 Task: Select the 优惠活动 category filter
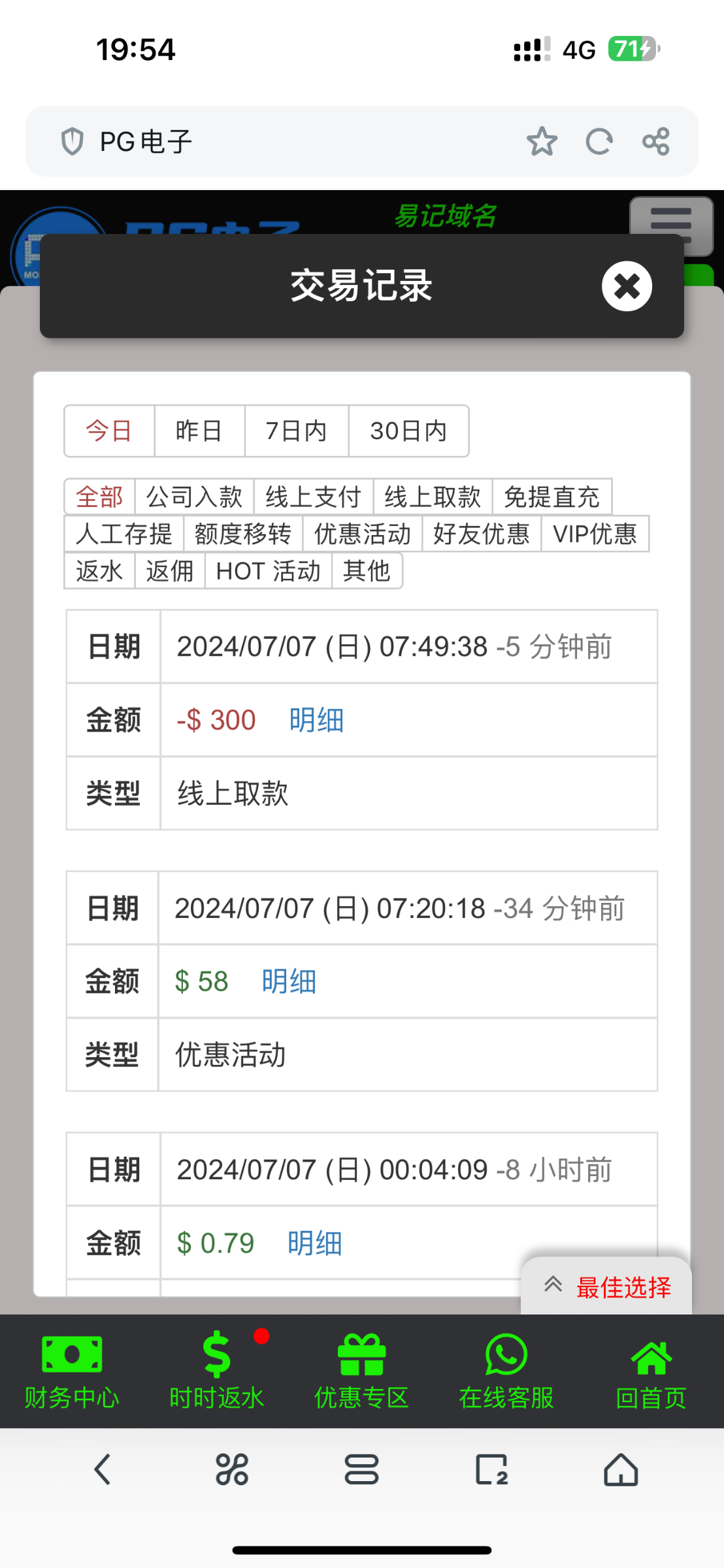363,534
